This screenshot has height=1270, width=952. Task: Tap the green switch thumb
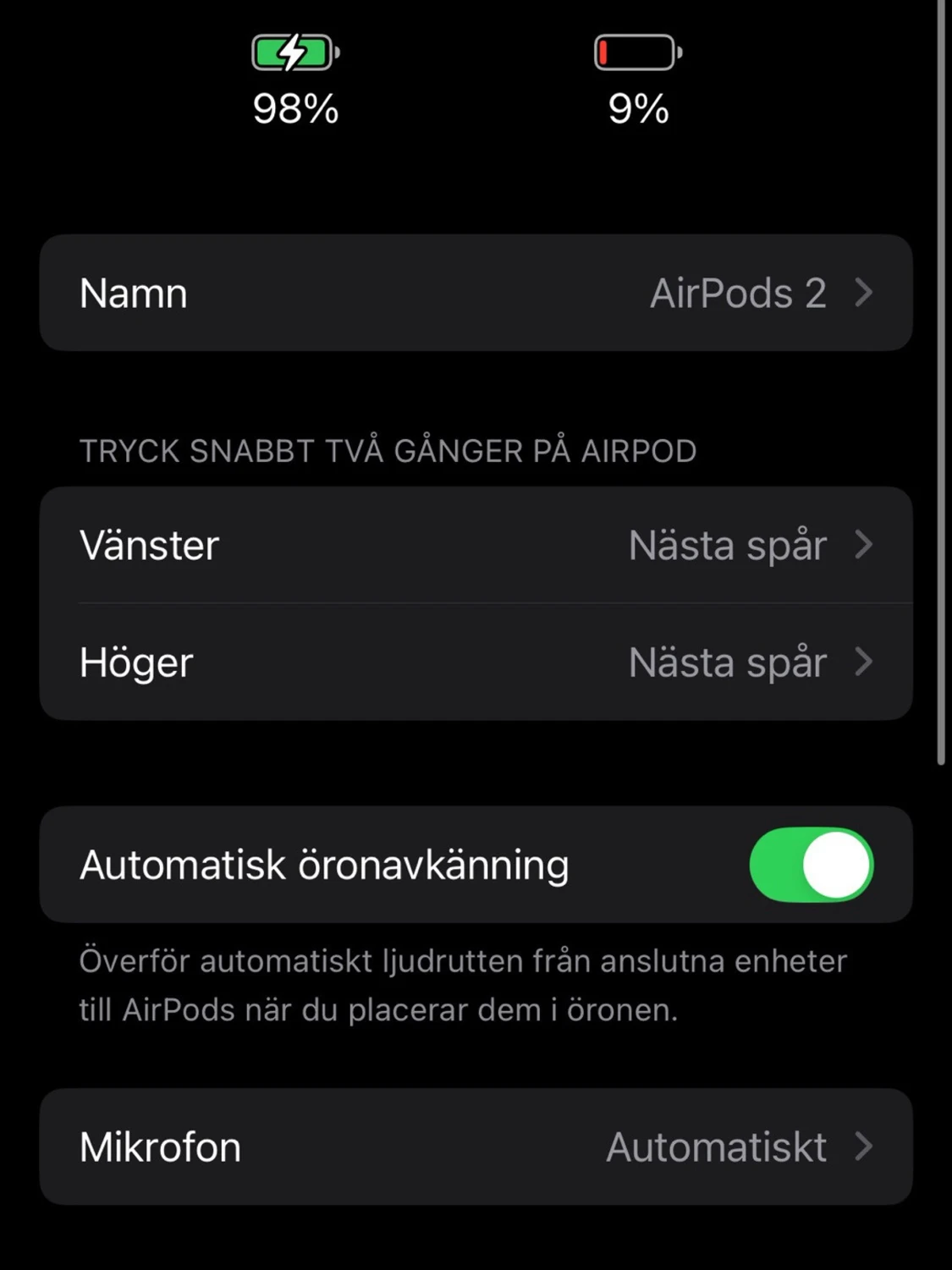coord(834,864)
